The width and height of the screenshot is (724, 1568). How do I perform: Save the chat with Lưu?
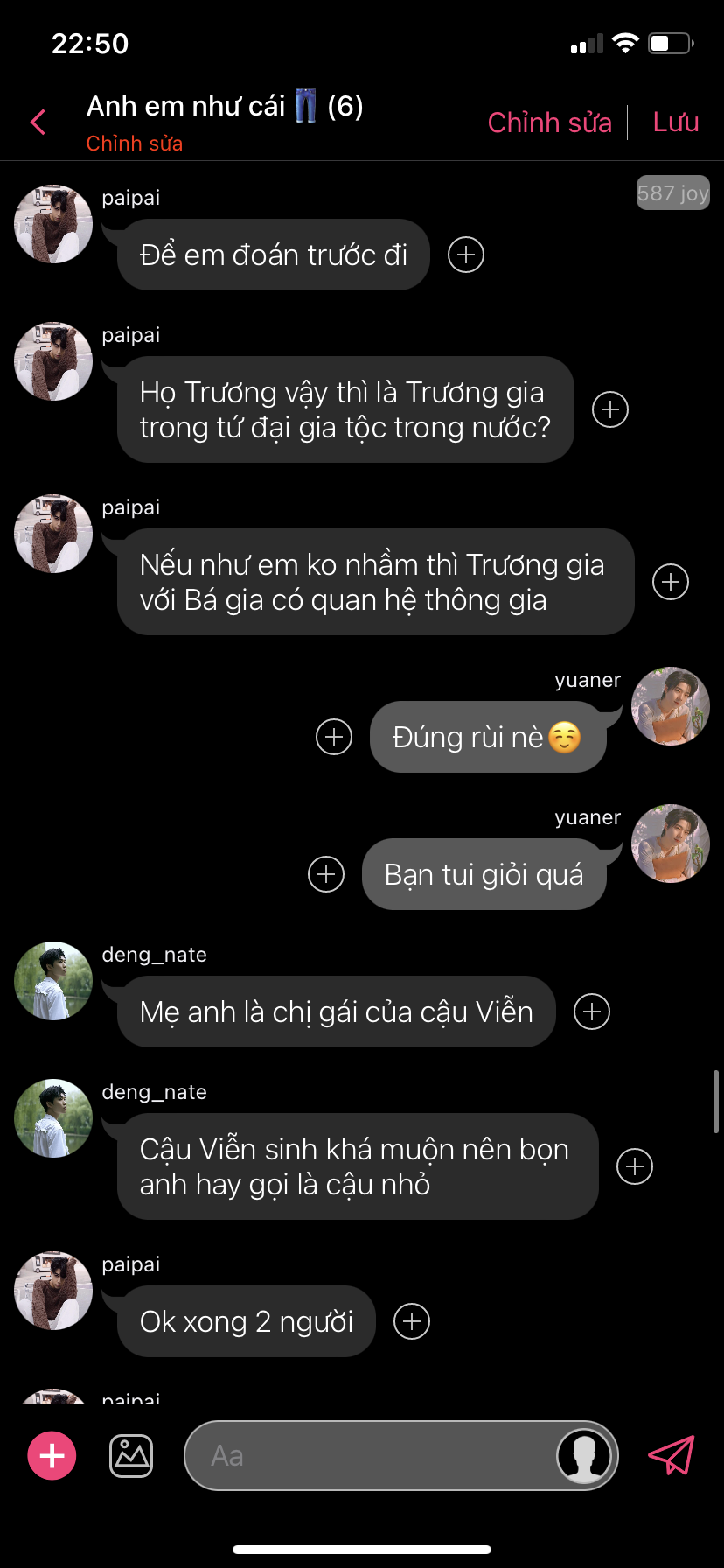coord(675,122)
